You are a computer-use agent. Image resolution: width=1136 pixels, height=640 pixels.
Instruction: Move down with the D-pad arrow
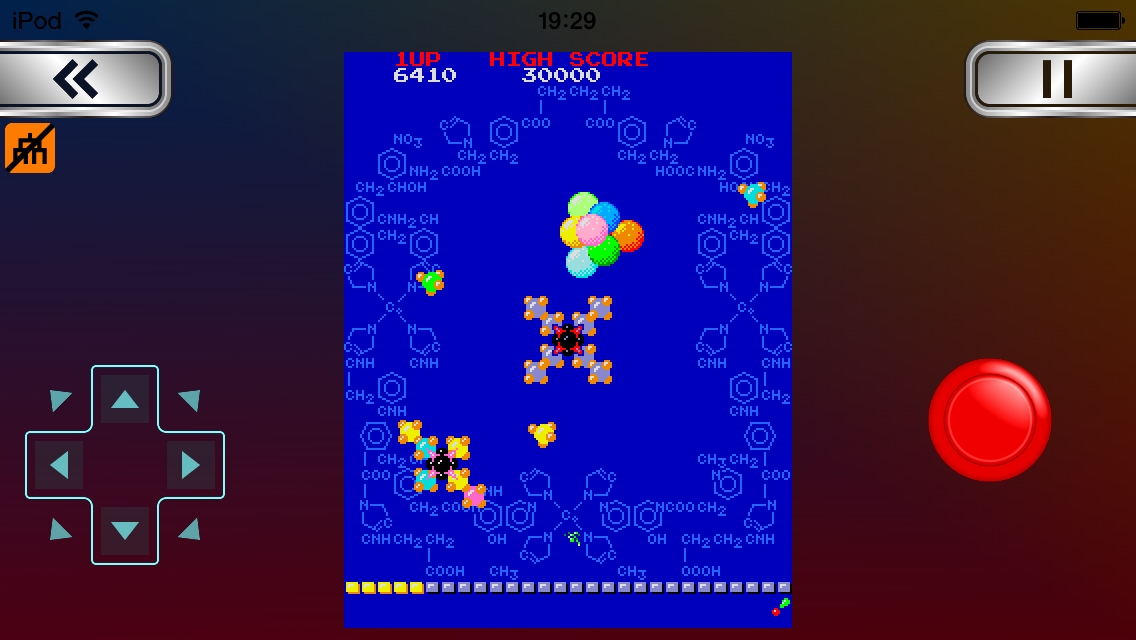[x=125, y=531]
